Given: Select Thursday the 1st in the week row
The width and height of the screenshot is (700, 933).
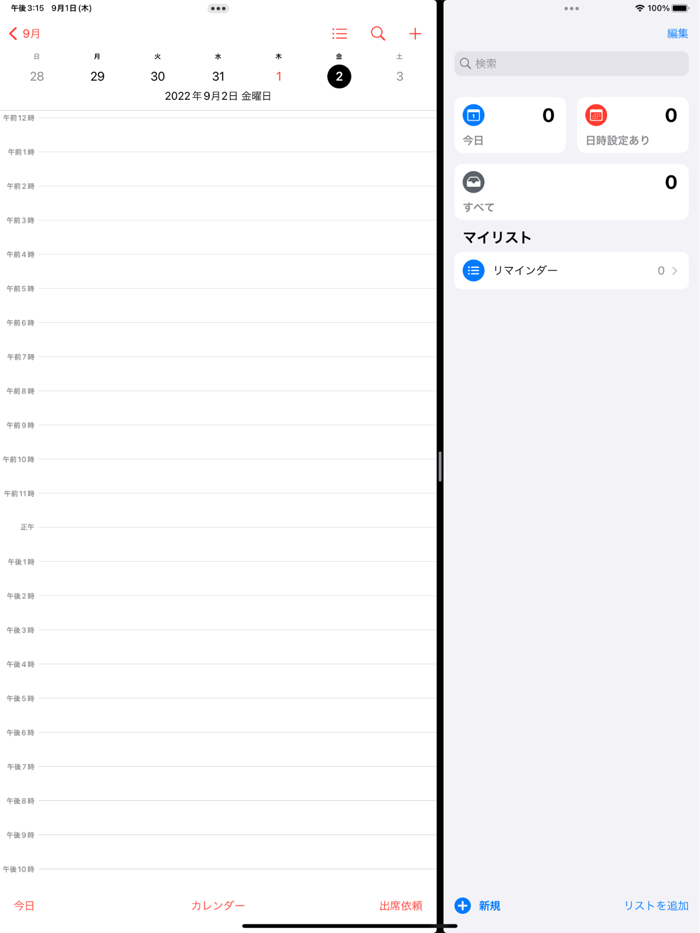Looking at the screenshot, I should [279, 76].
